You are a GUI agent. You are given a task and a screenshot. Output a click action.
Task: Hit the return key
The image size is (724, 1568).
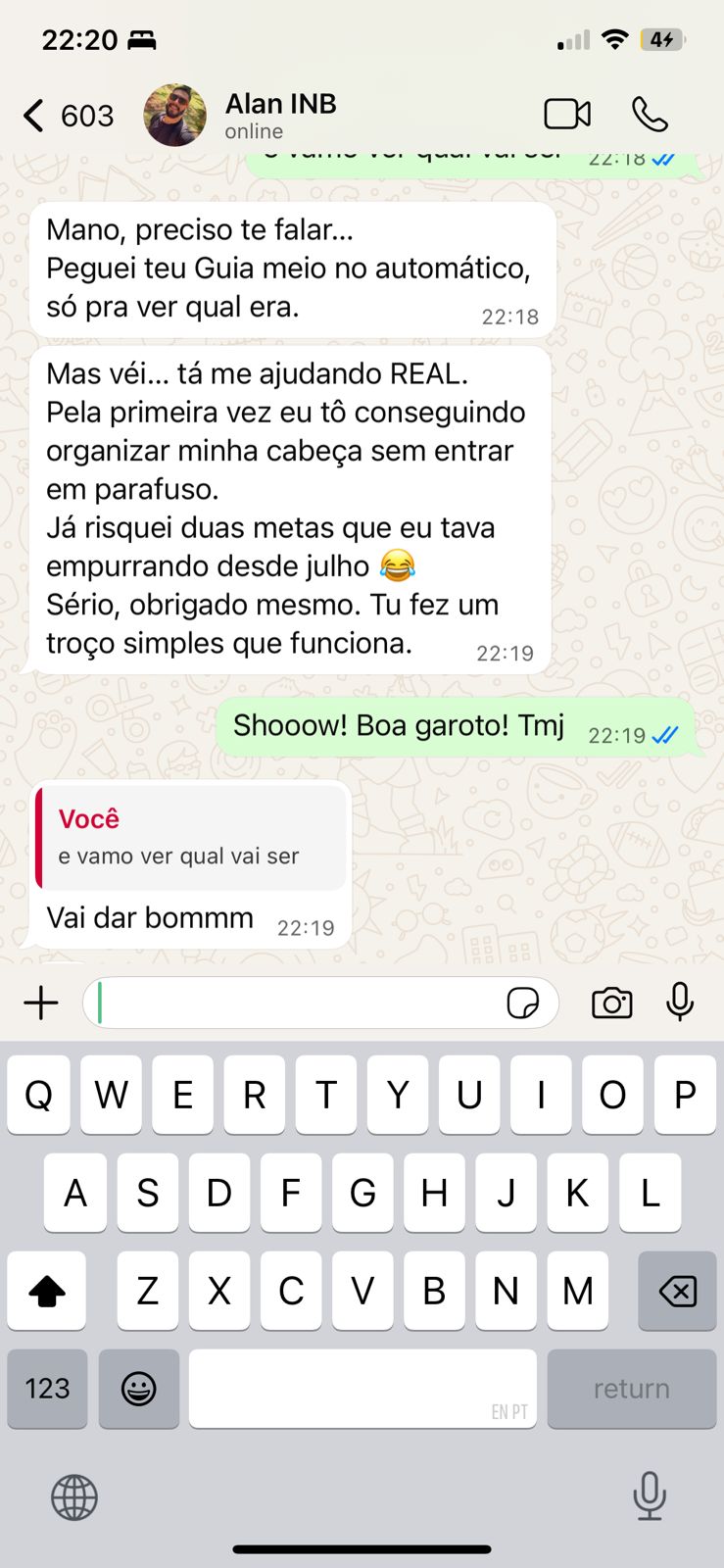(632, 1389)
